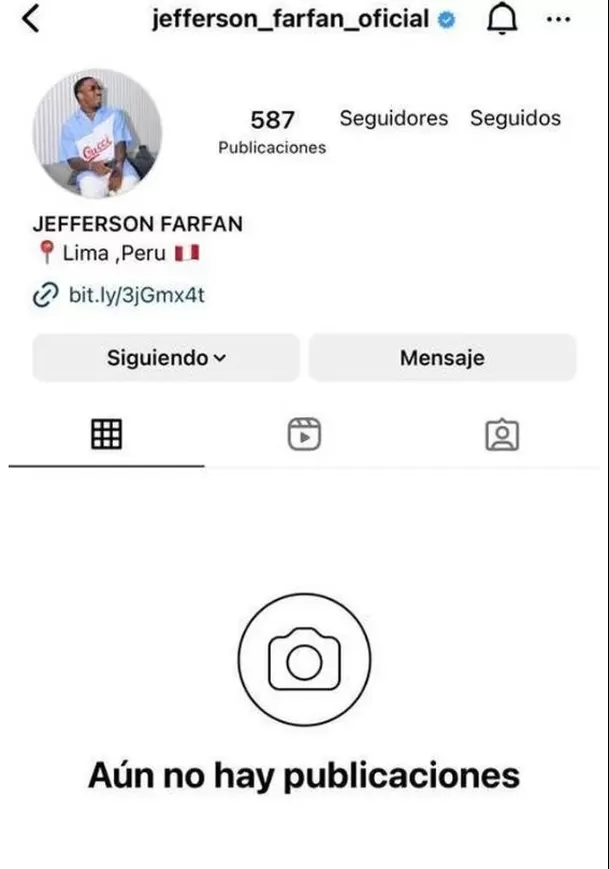Expand the Siguiendo dropdown

click(166, 358)
